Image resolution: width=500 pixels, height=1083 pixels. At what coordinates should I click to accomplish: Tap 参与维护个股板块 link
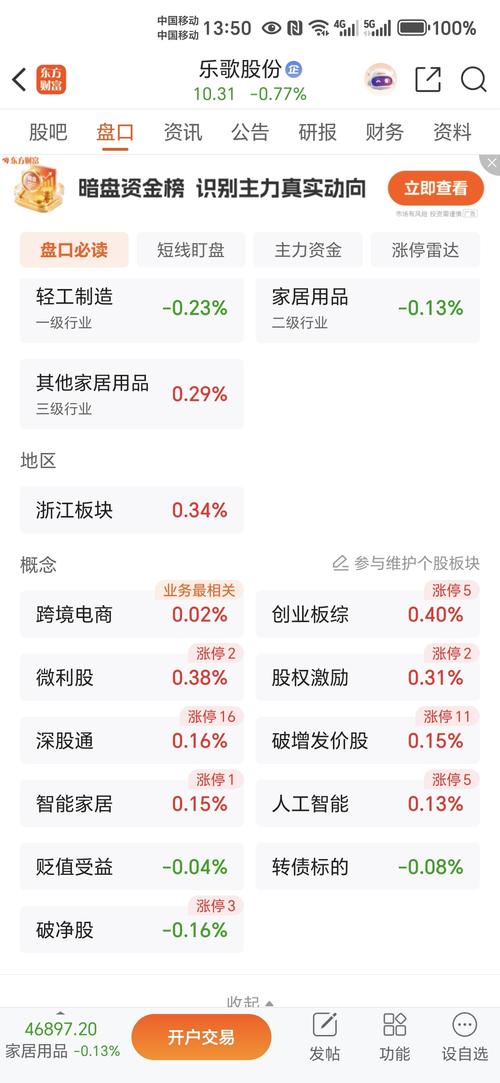pyautogui.click(x=406, y=564)
